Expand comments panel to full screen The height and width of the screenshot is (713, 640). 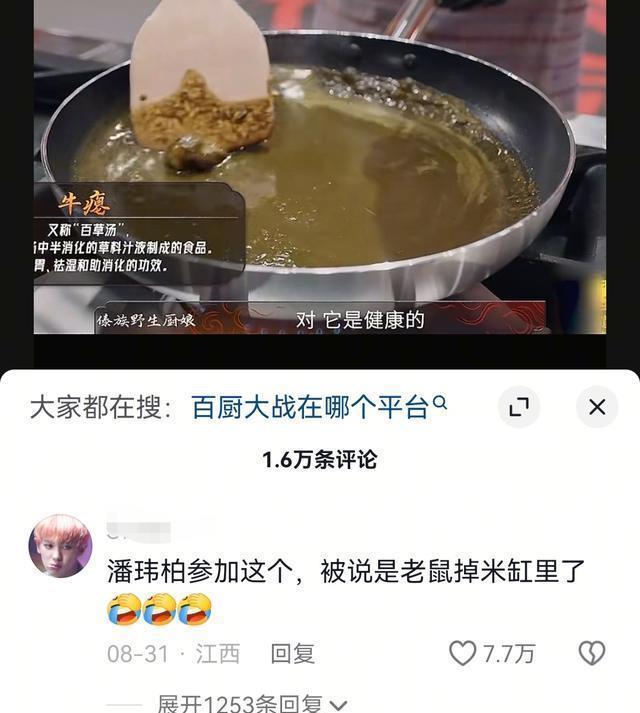click(x=519, y=407)
